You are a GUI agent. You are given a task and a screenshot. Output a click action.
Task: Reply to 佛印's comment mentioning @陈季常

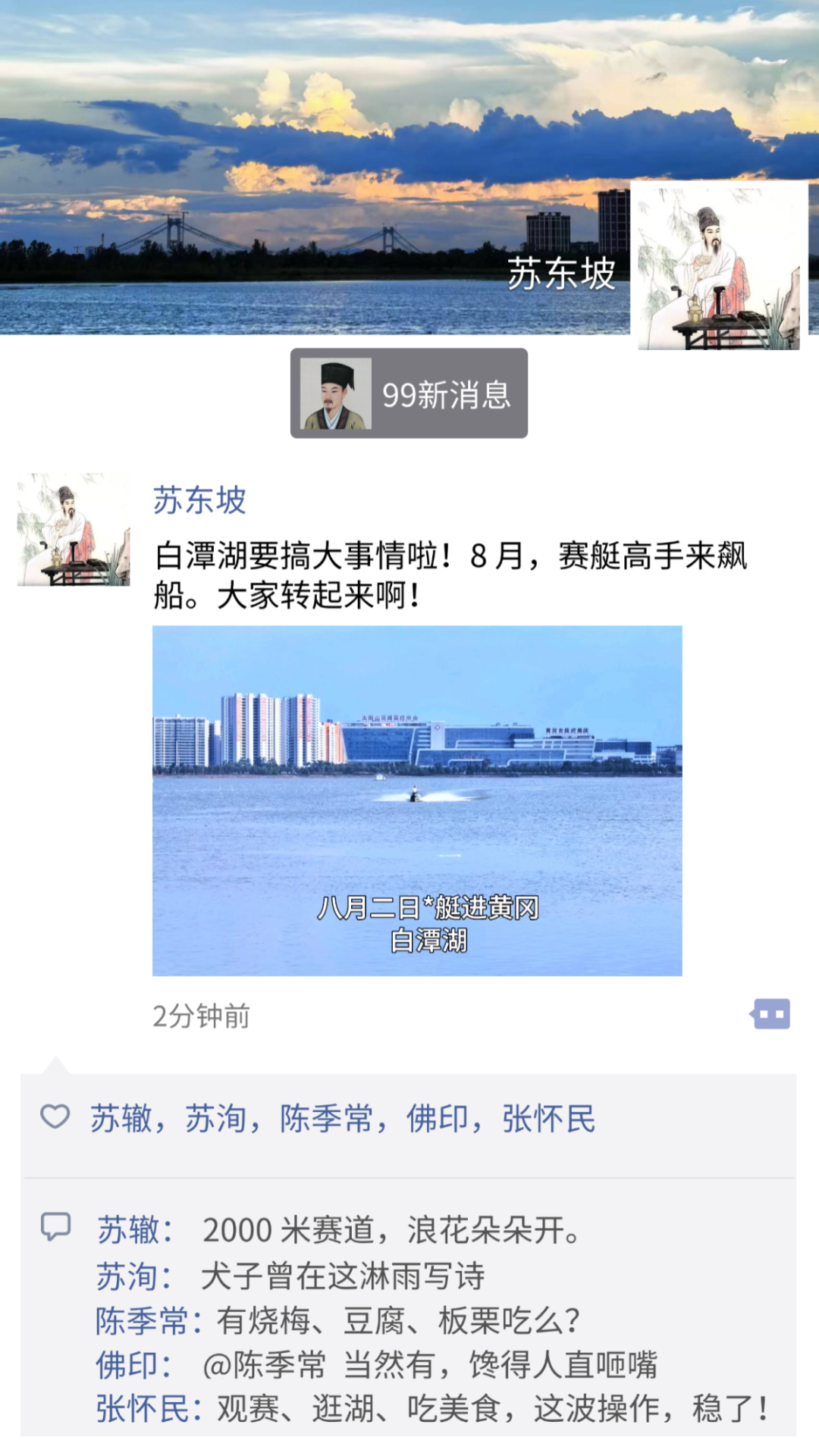point(428,1365)
